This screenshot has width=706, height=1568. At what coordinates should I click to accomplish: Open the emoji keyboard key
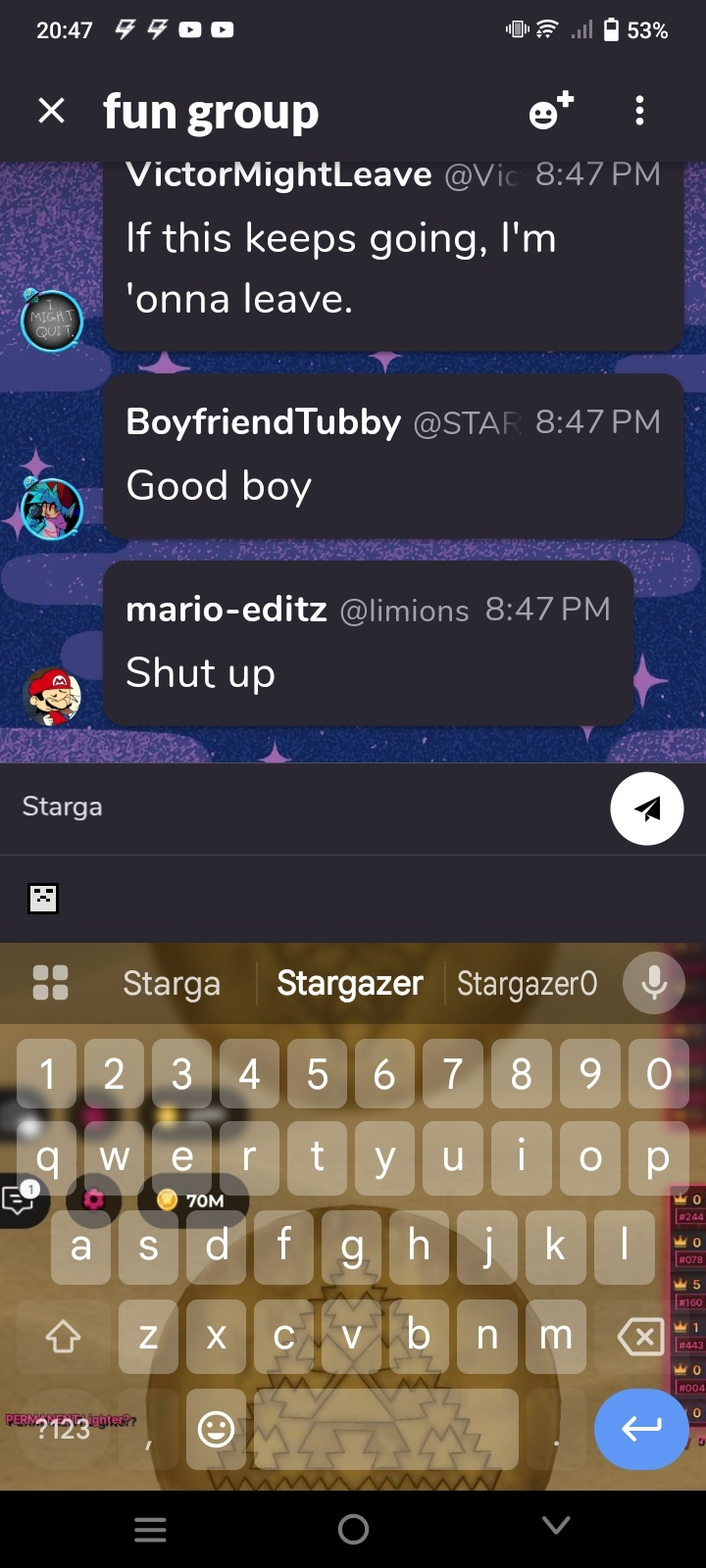(216, 1429)
